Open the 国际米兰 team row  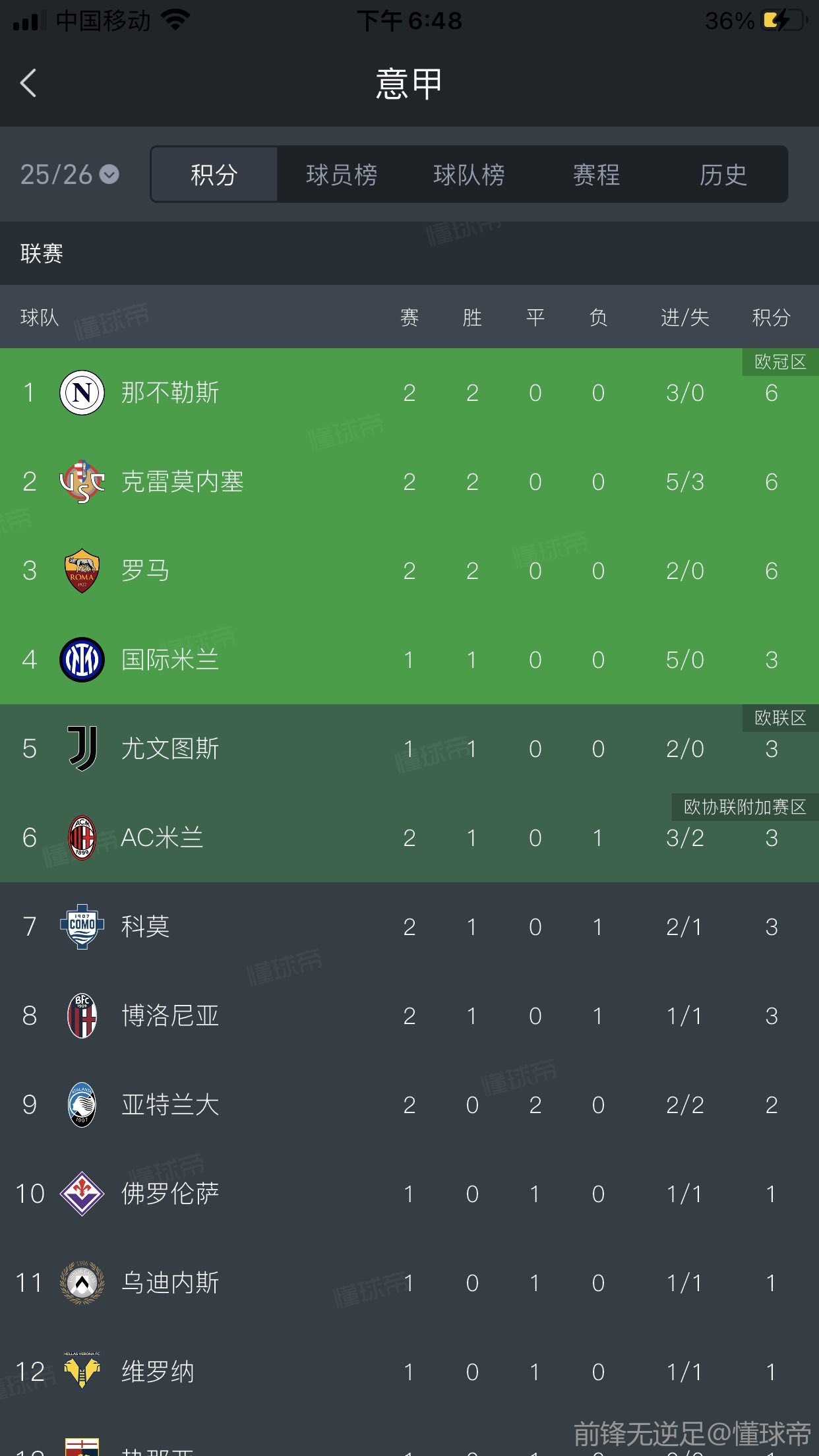click(409, 660)
